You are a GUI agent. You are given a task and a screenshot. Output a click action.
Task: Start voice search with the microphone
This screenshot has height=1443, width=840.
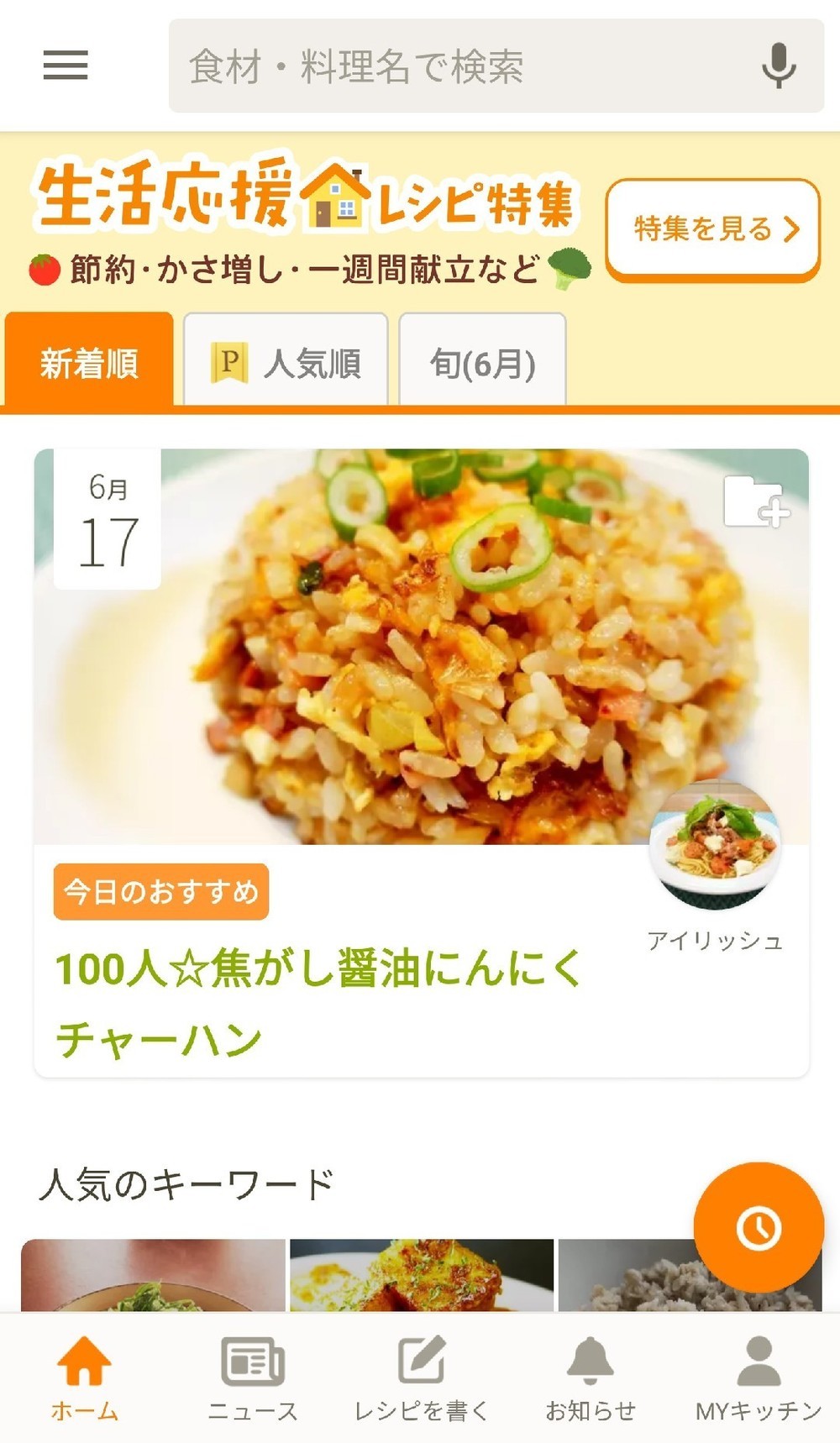[779, 66]
